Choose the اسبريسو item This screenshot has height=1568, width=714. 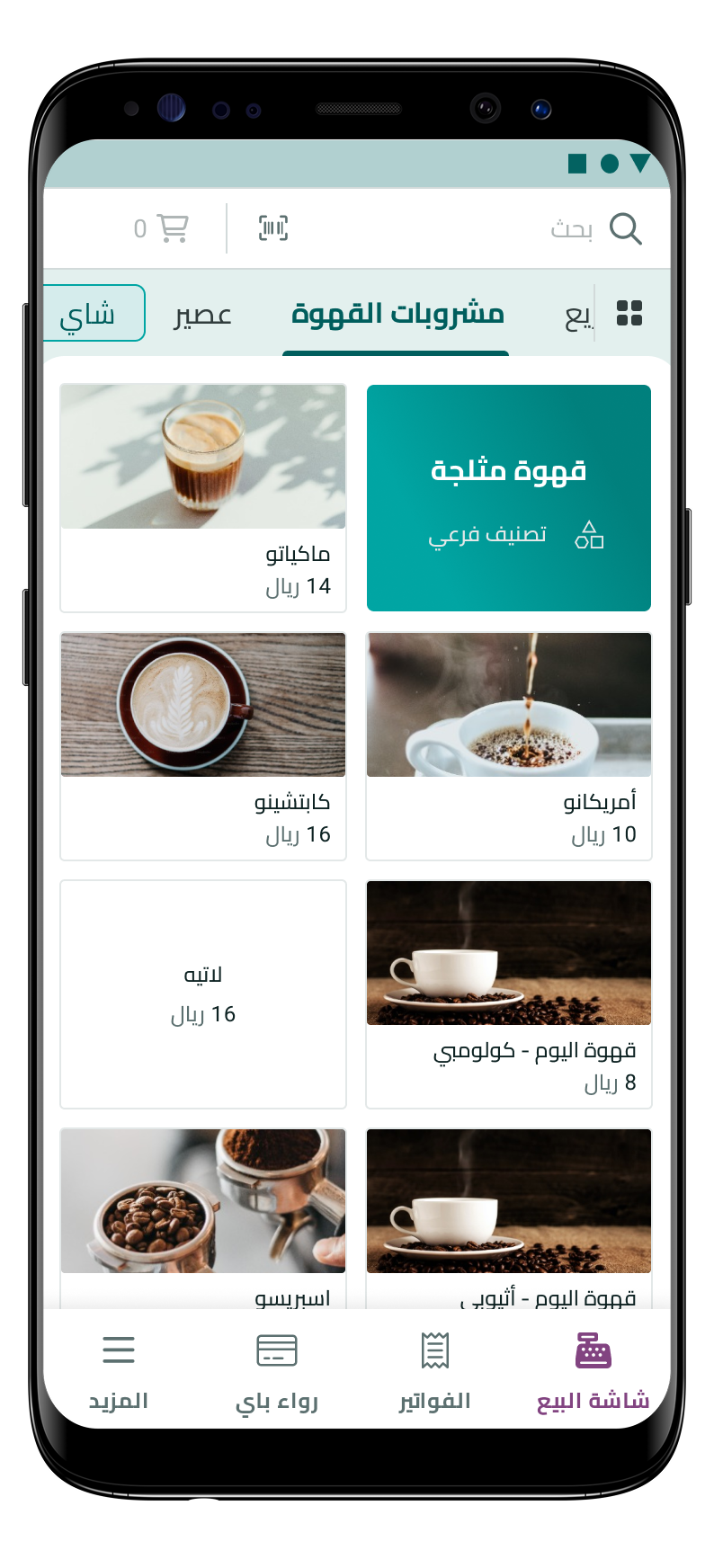pos(203,1214)
